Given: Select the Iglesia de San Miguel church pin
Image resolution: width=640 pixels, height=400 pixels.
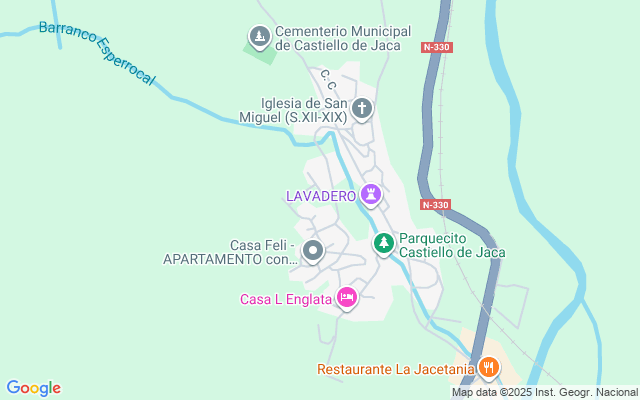Looking at the screenshot, I should (x=363, y=108).
